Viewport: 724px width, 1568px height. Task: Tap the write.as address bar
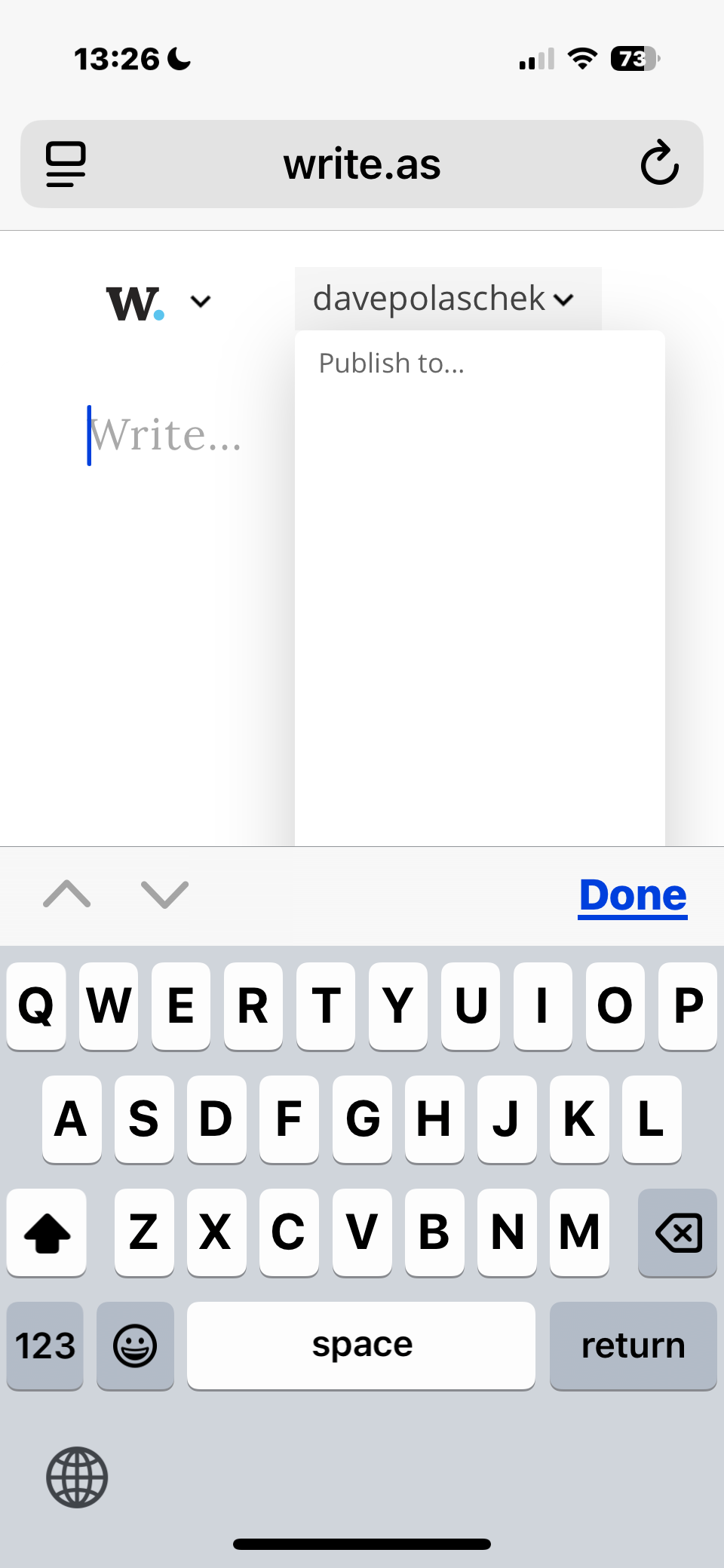pos(362,164)
